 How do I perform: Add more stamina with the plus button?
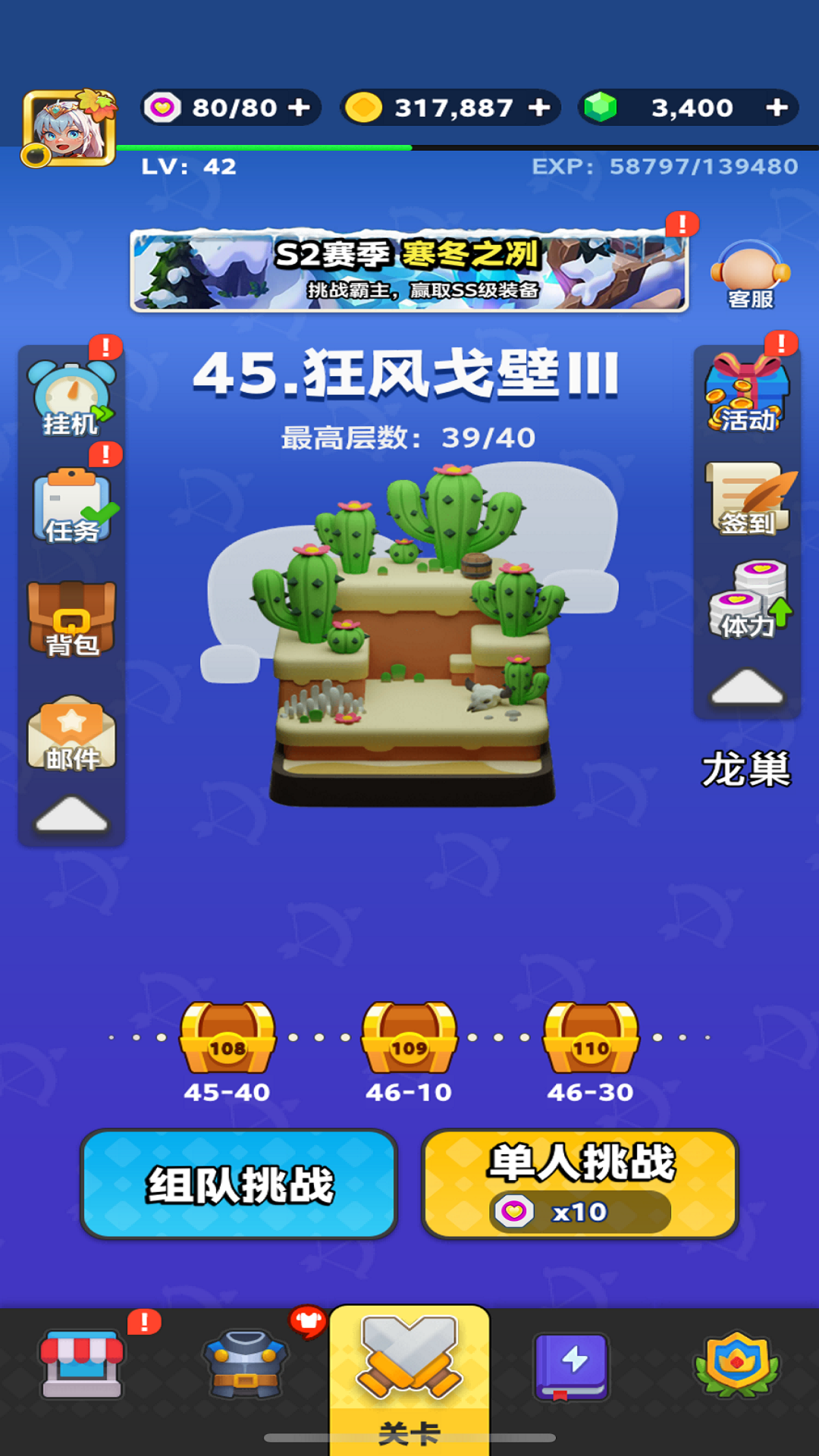click(300, 108)
